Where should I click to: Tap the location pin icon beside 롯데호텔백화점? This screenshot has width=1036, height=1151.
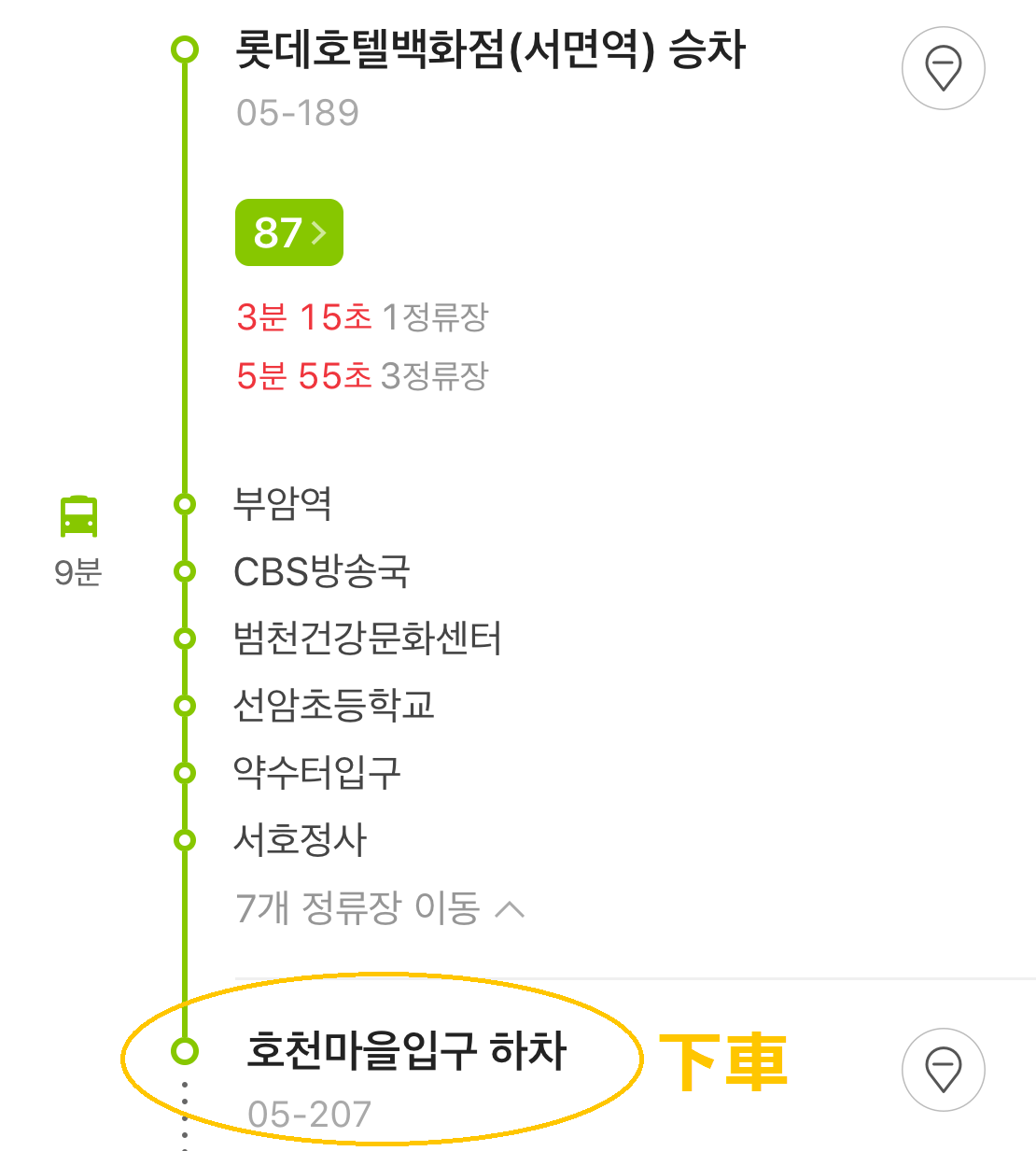pyautogui.click(x=944, y=69)
